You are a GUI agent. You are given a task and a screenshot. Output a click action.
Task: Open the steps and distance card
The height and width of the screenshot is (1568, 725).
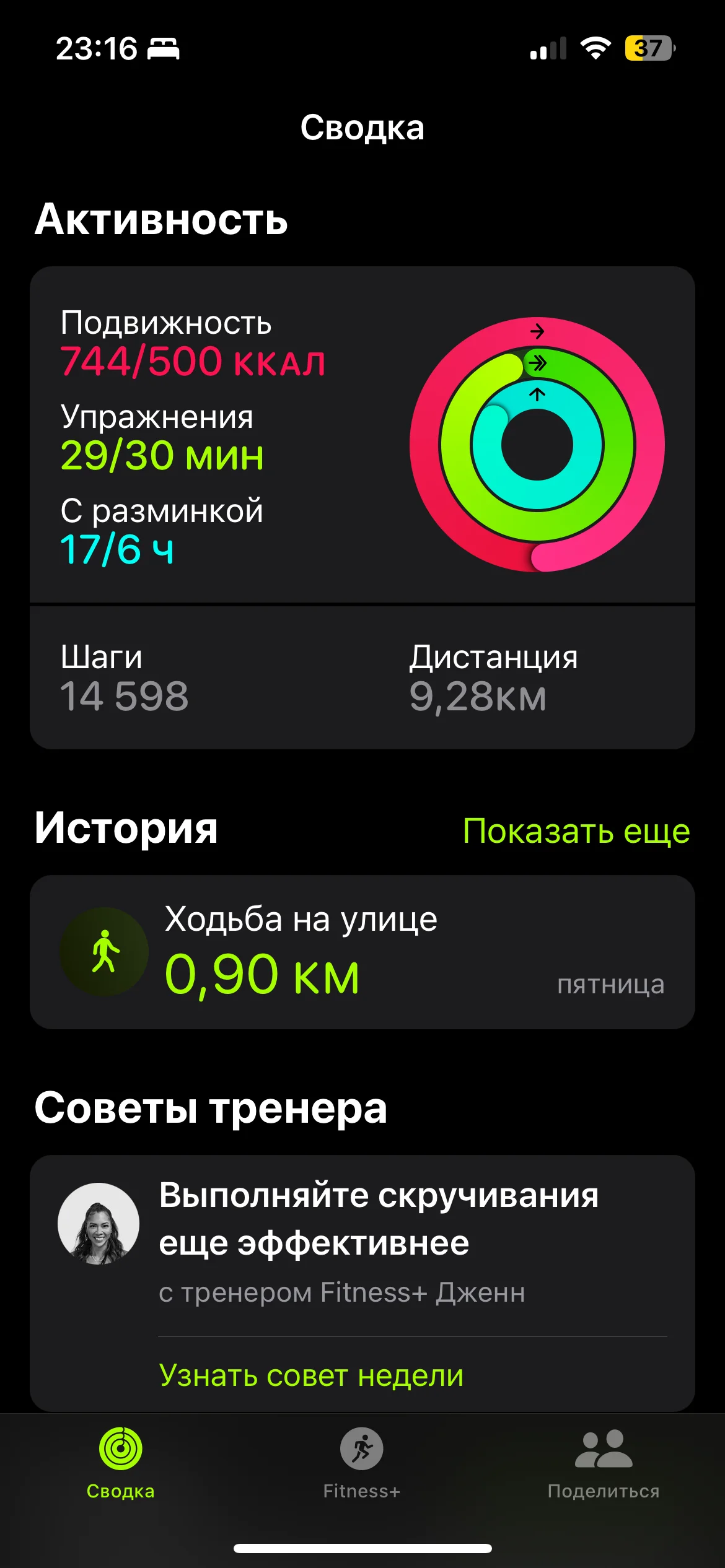click(x=362, y=677)
